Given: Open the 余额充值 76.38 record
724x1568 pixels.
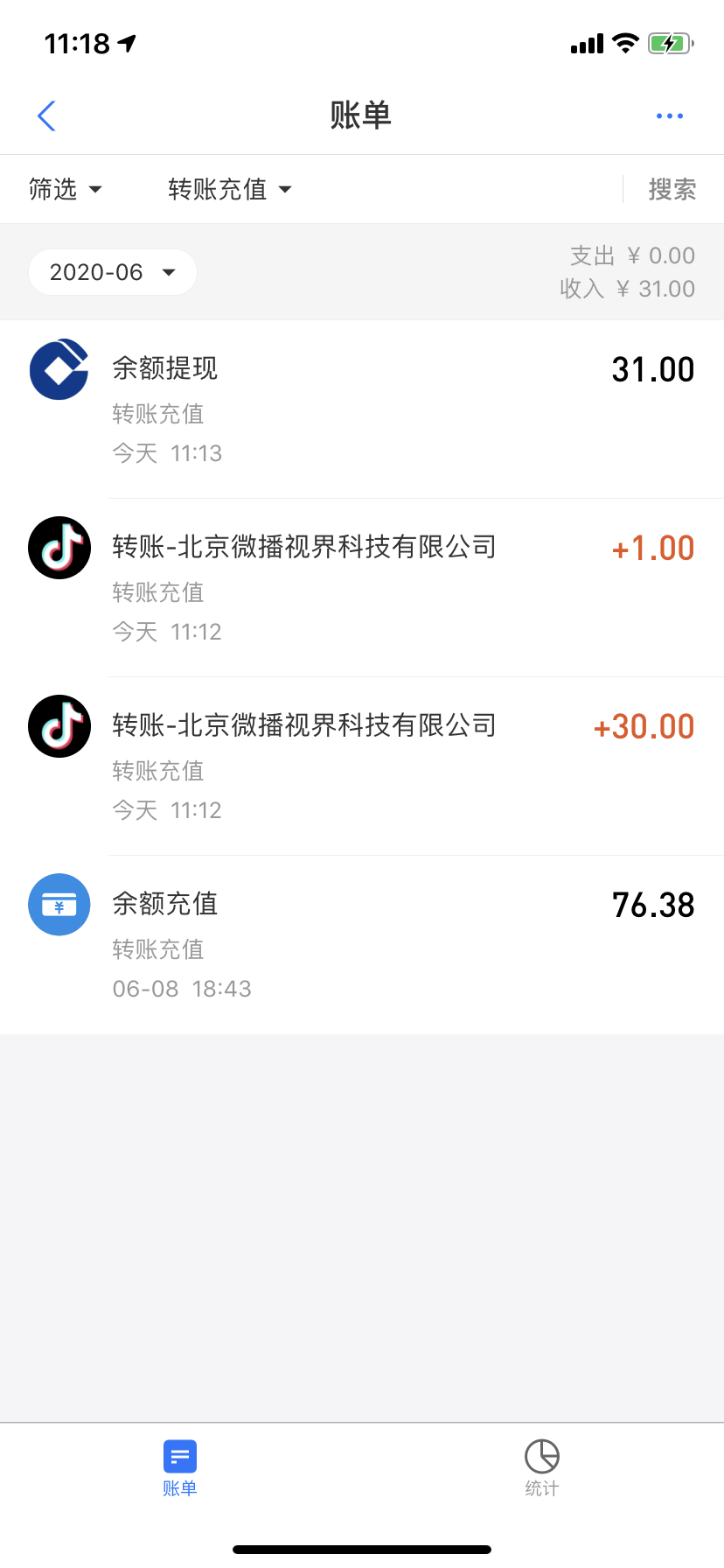Looking at the screenshot, I should click(x=362, y=945).
